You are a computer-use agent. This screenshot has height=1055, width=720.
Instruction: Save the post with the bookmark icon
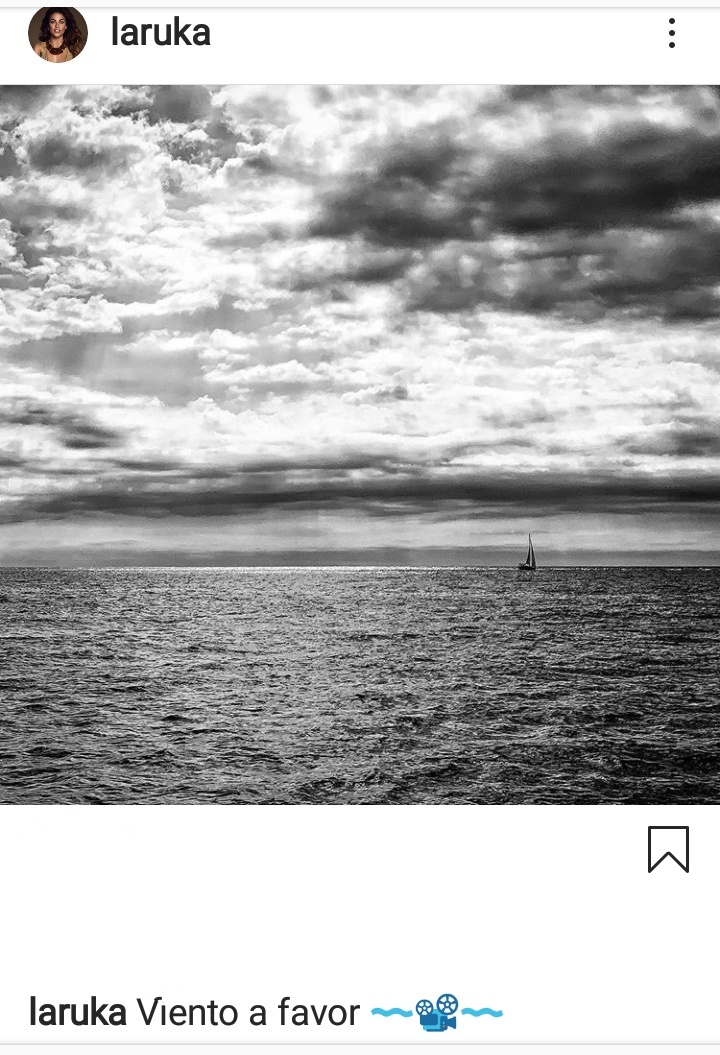[668, 849]
